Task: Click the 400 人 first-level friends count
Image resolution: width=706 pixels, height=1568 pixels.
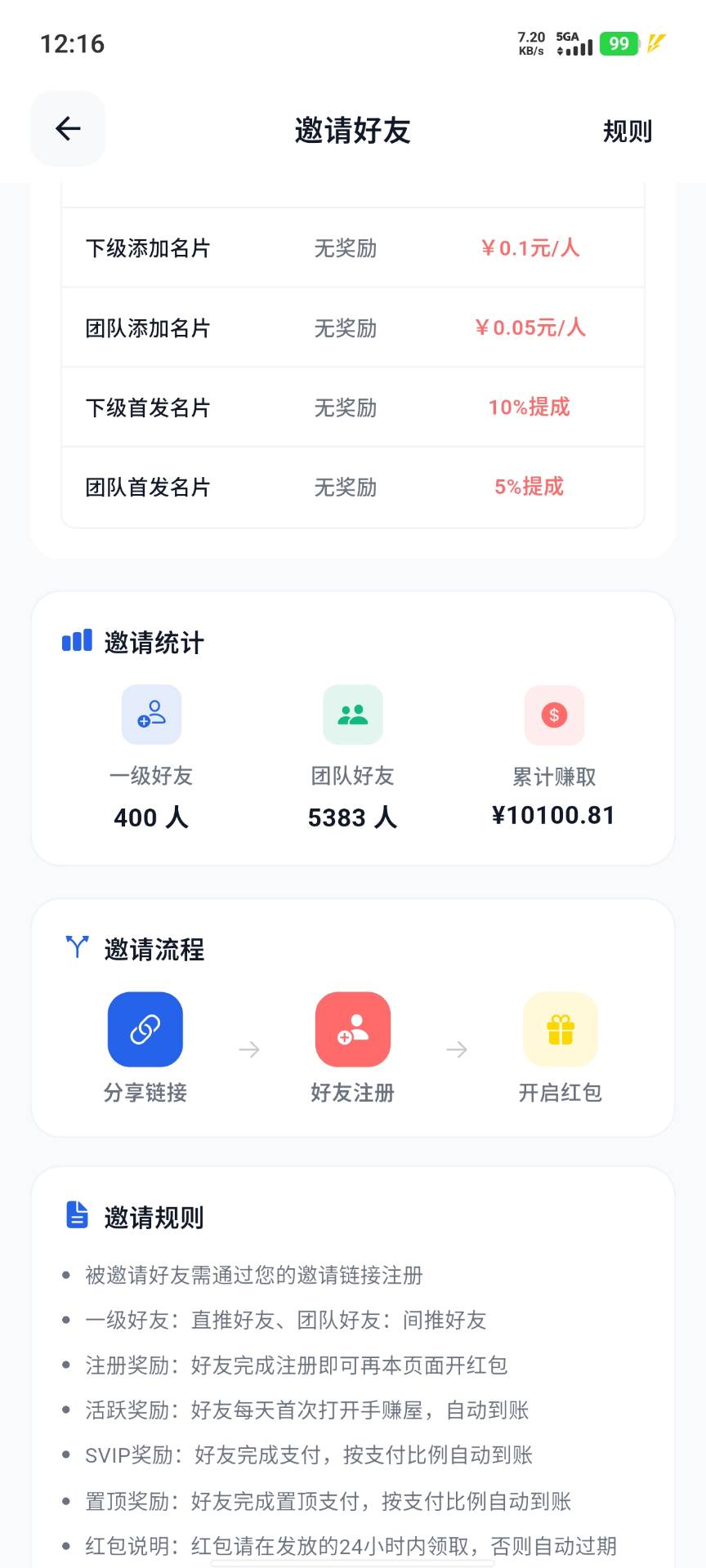Action: (x=152, y=817)
